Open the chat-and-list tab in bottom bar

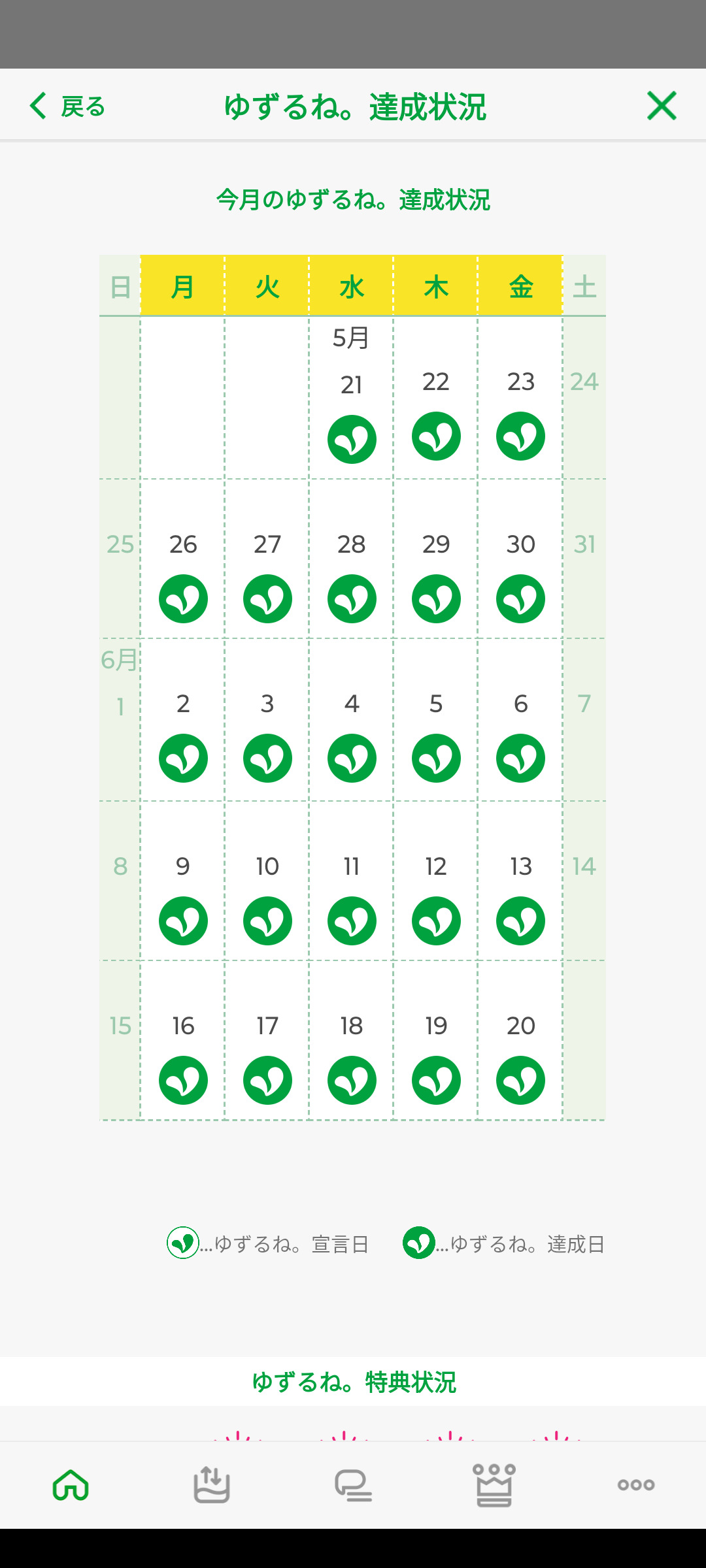click(x=353, y=1485)
